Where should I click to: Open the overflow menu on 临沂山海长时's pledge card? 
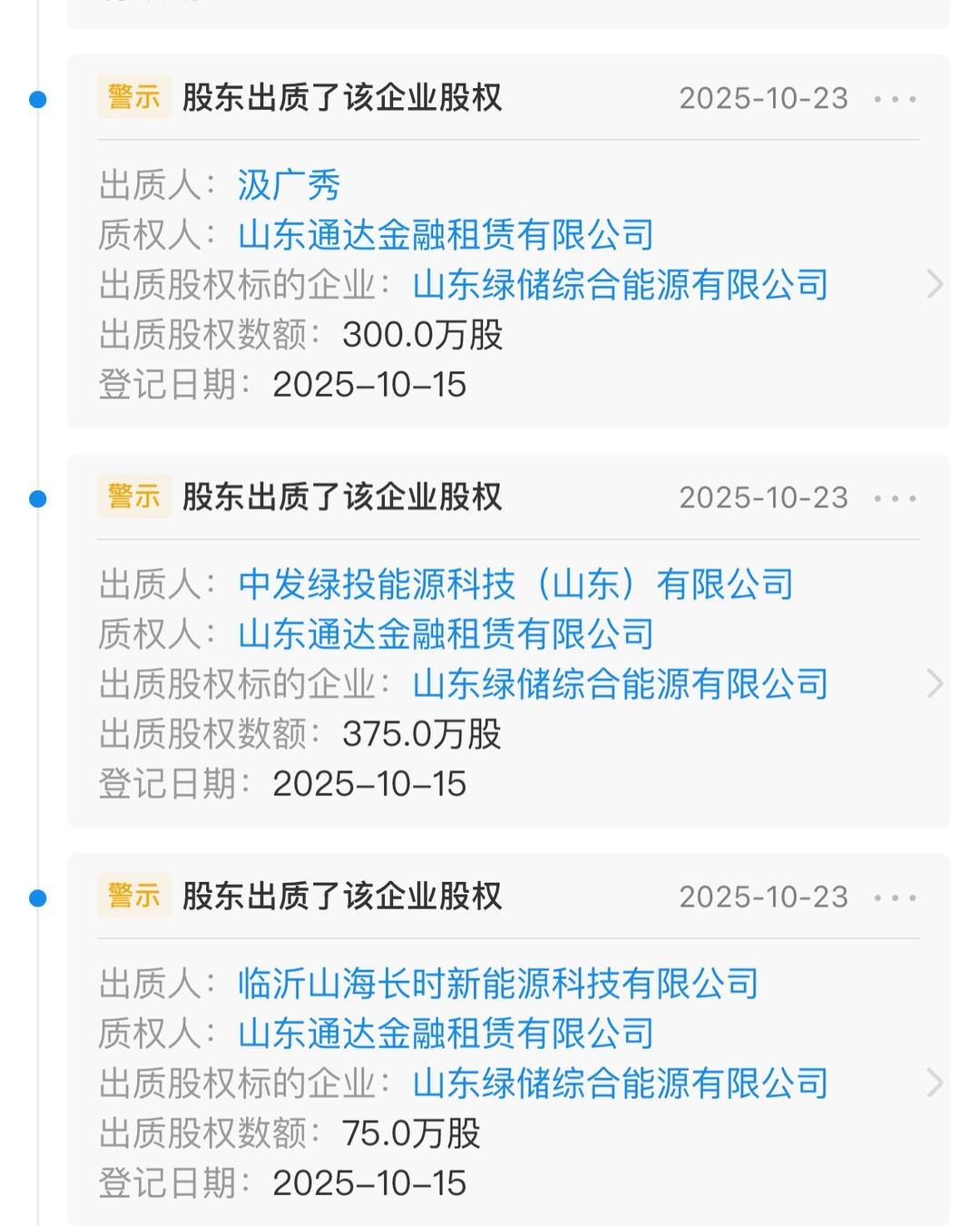(895, 897)
